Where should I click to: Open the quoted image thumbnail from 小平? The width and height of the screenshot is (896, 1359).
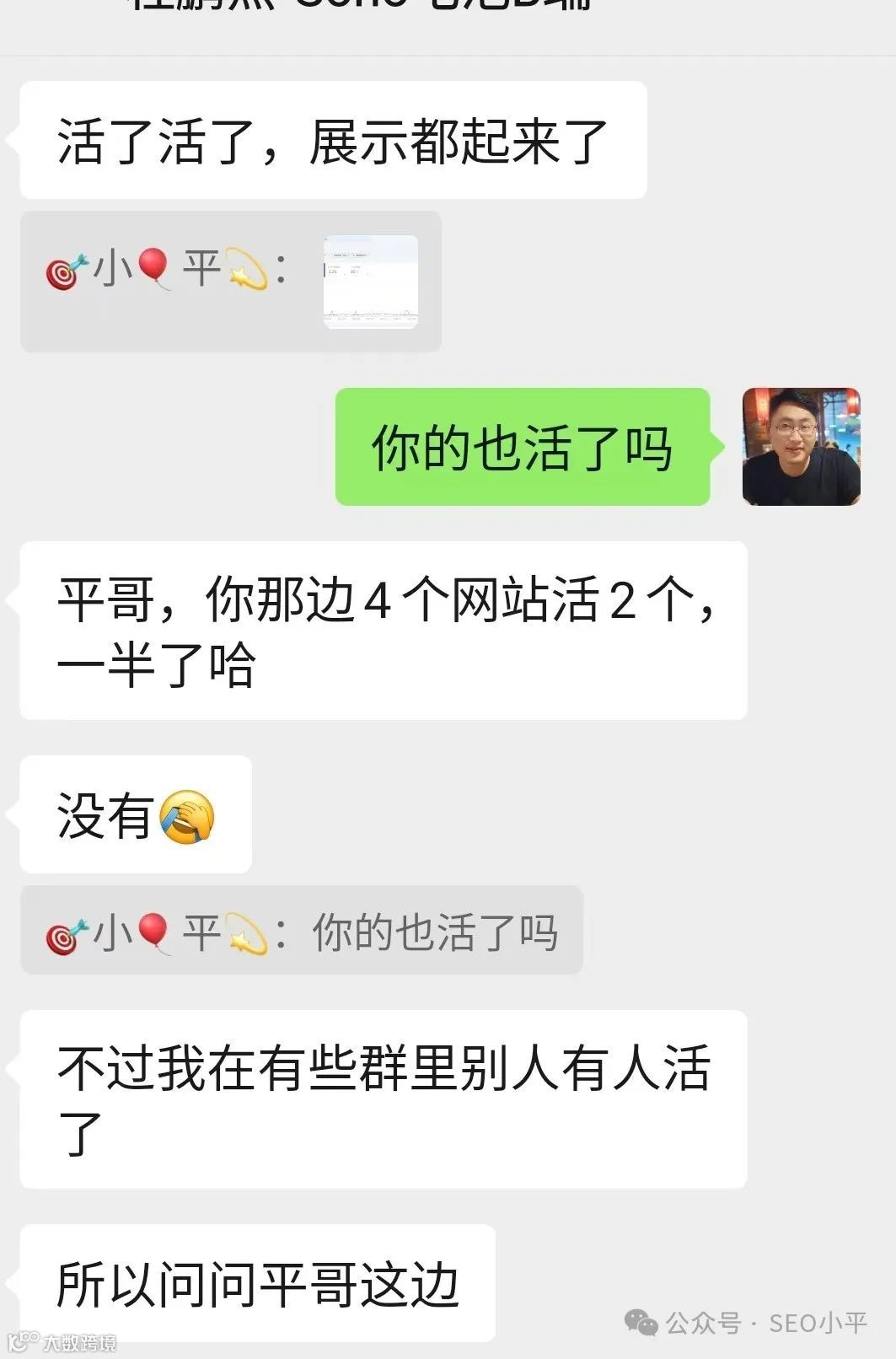[371, 282]
